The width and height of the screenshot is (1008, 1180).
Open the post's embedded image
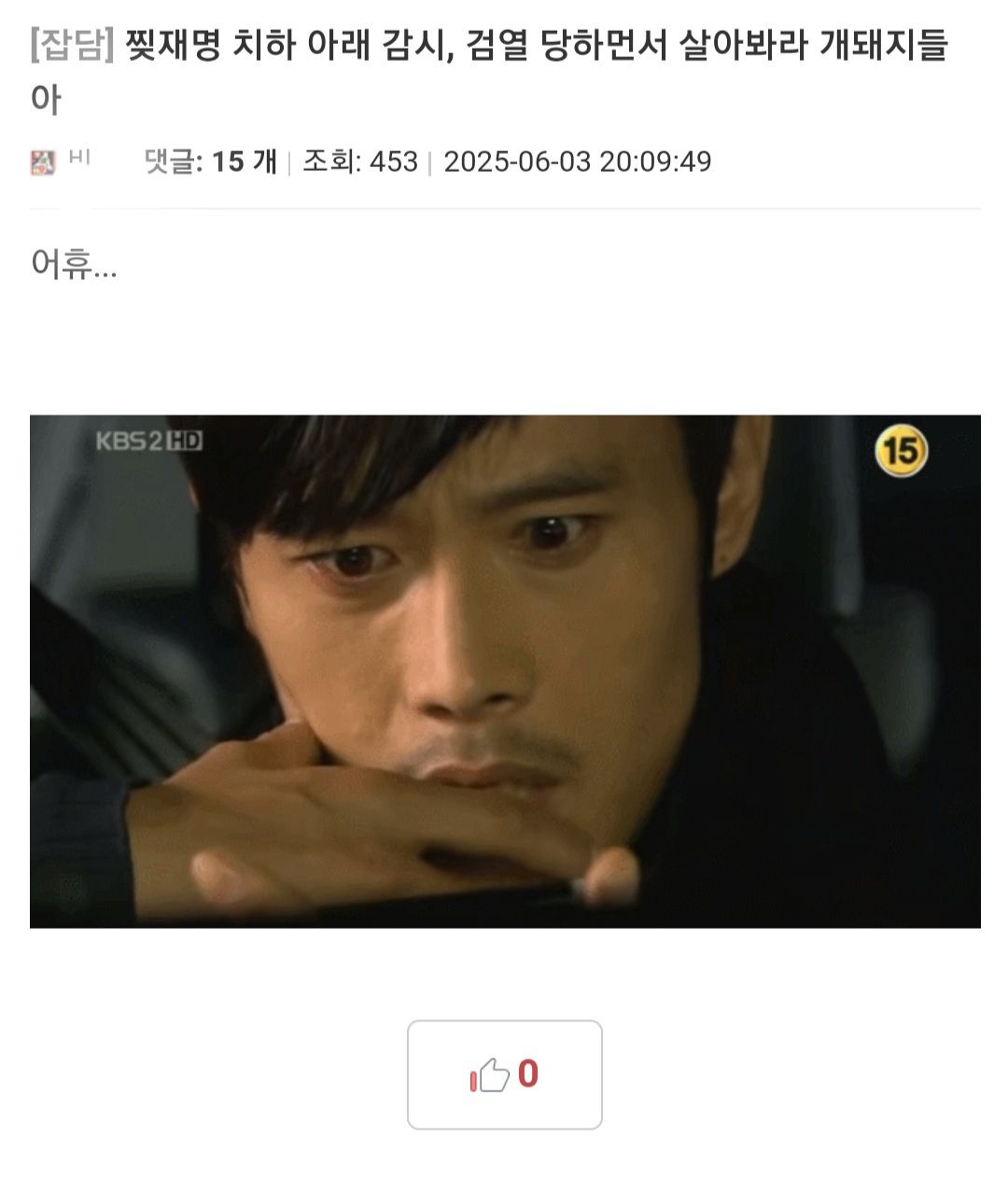pyautogui.click(x=505, y=671)
